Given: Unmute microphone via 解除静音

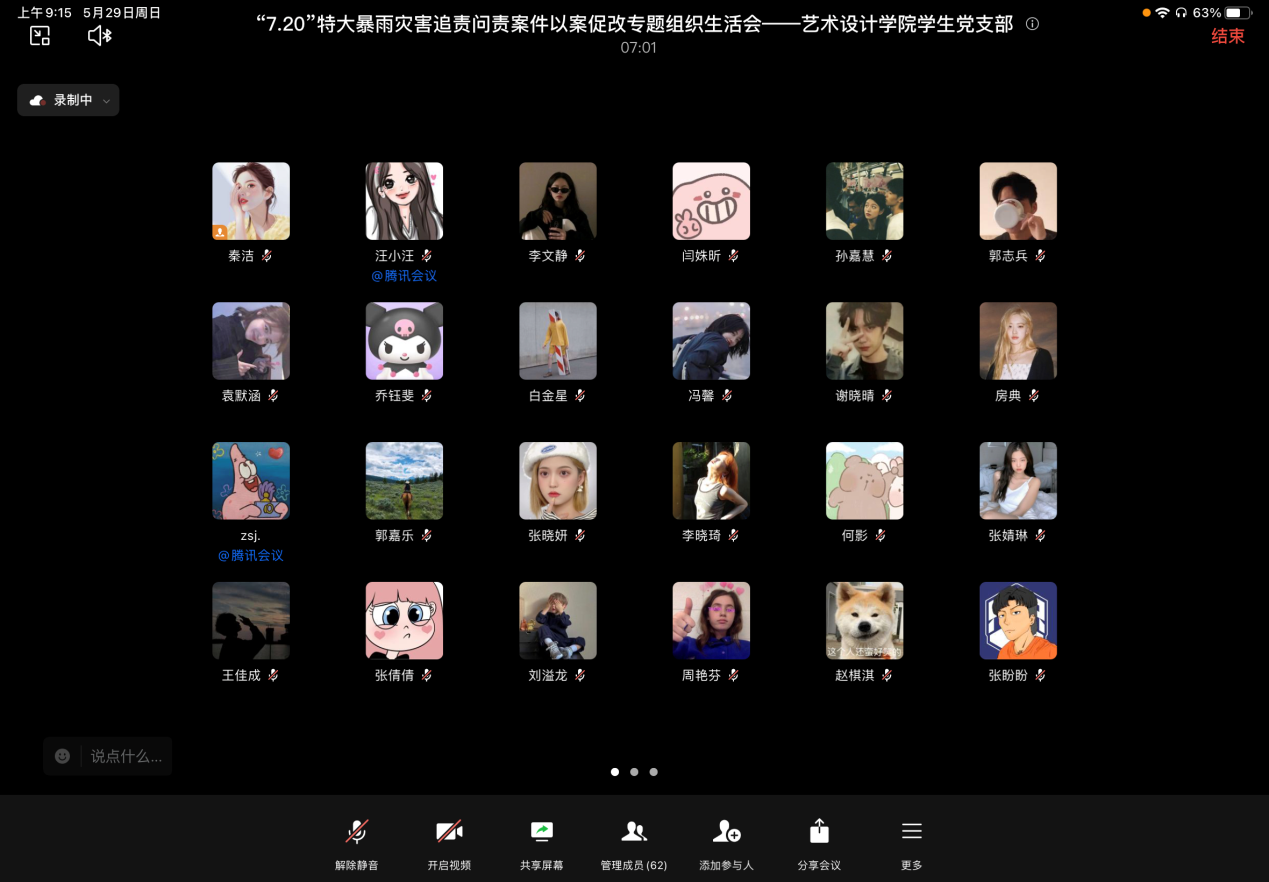Looking at the screenshot, I should [356, 843].
